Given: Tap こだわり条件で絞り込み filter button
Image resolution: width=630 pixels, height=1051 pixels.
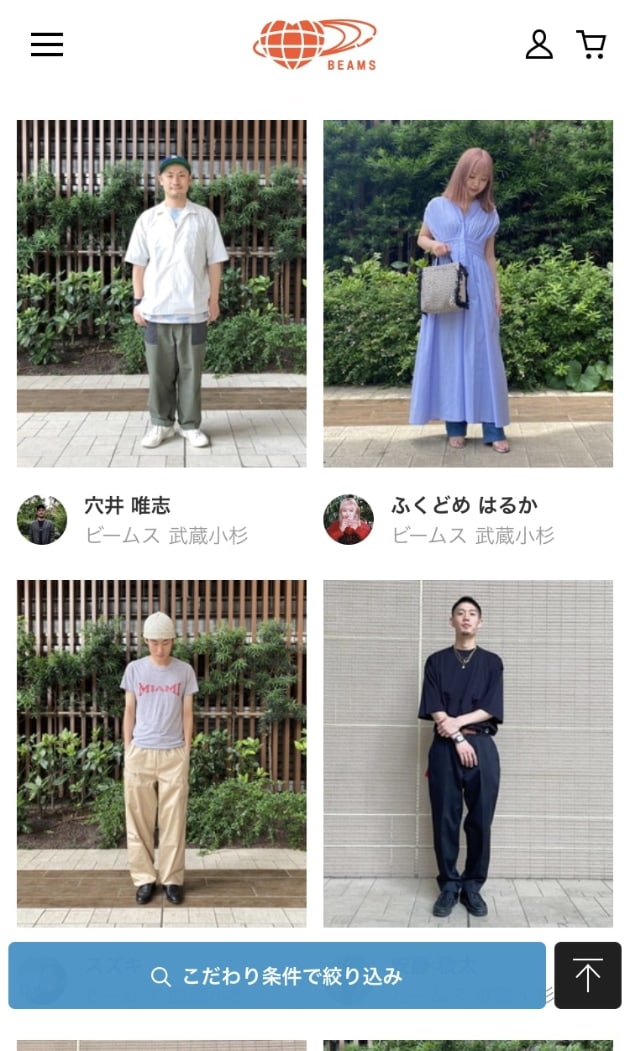Looking at the screenshot, I should (277, 975).
